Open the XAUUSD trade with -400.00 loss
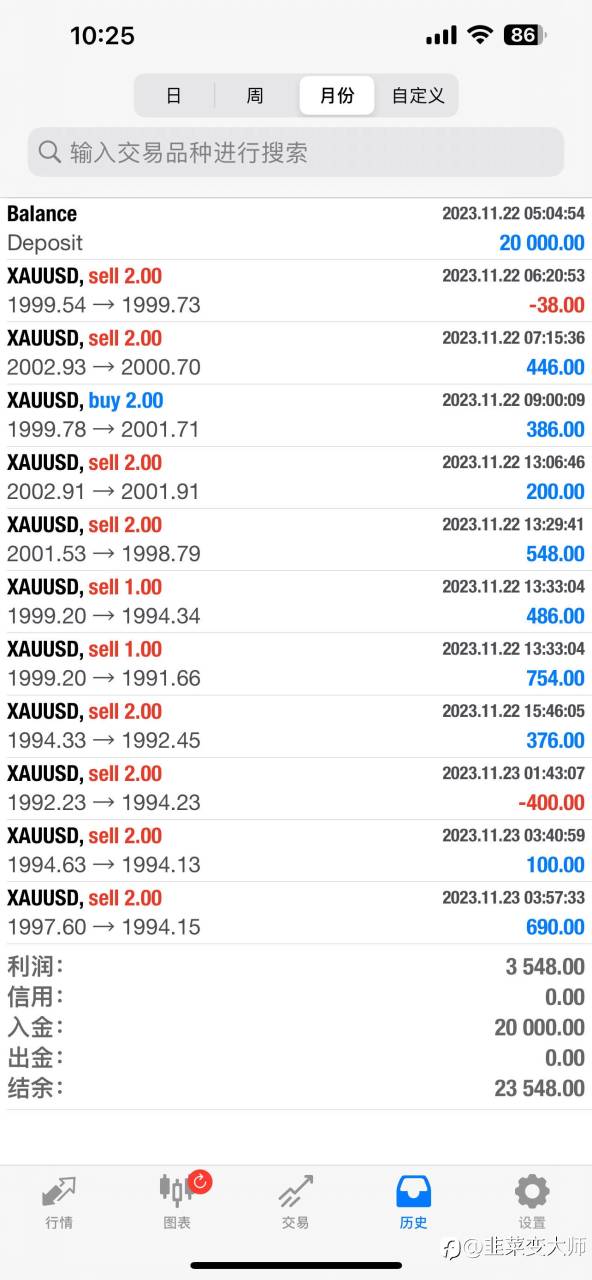 296,788
